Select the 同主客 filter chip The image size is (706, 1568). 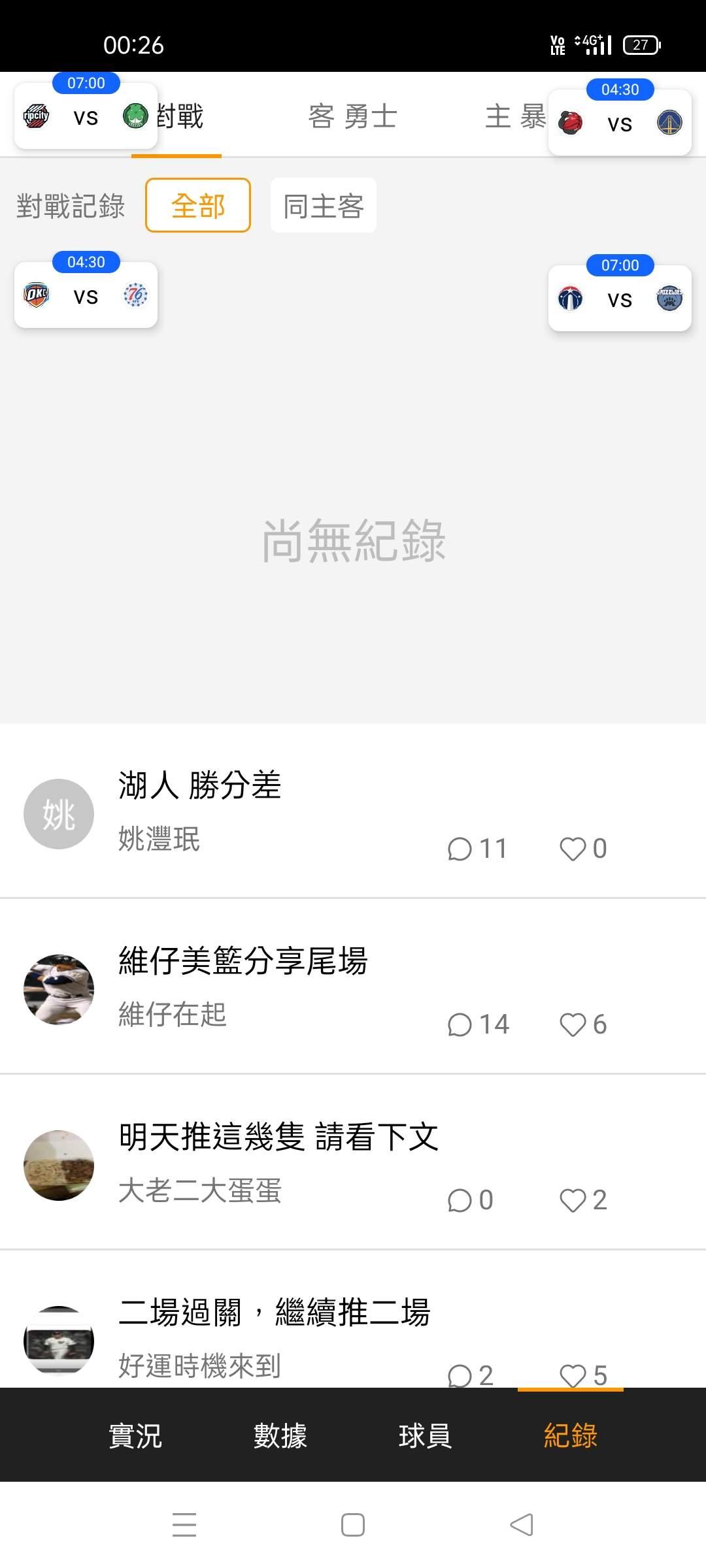pos(324,206)
